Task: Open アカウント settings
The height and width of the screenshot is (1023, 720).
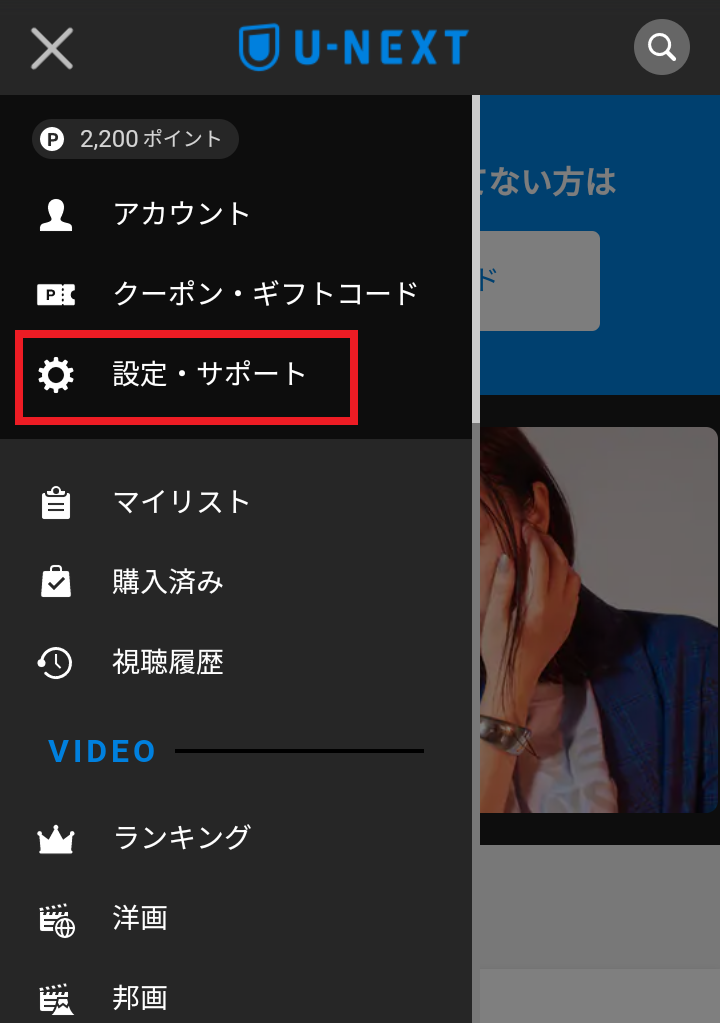Action: pyautogui.click(x=180, y=214)
